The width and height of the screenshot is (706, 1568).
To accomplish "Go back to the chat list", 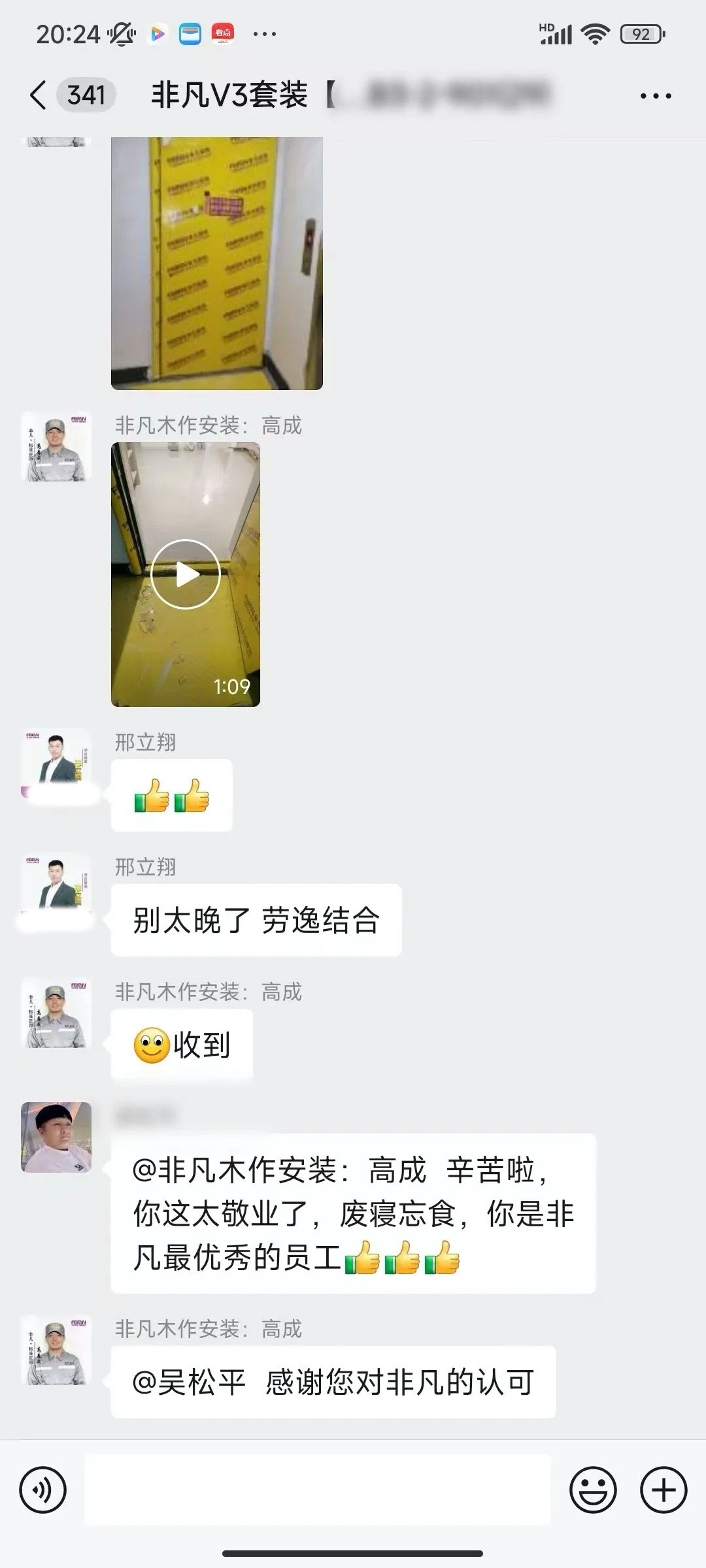I will [x=38, y=95].
